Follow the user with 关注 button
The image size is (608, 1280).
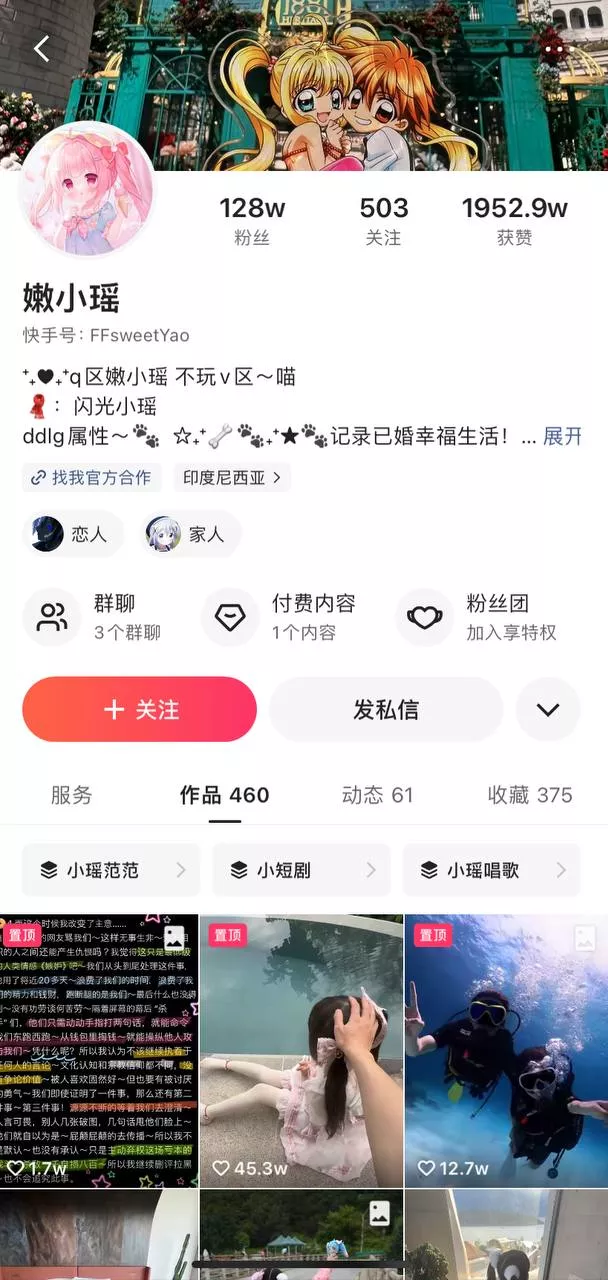[x=140, y=709]
